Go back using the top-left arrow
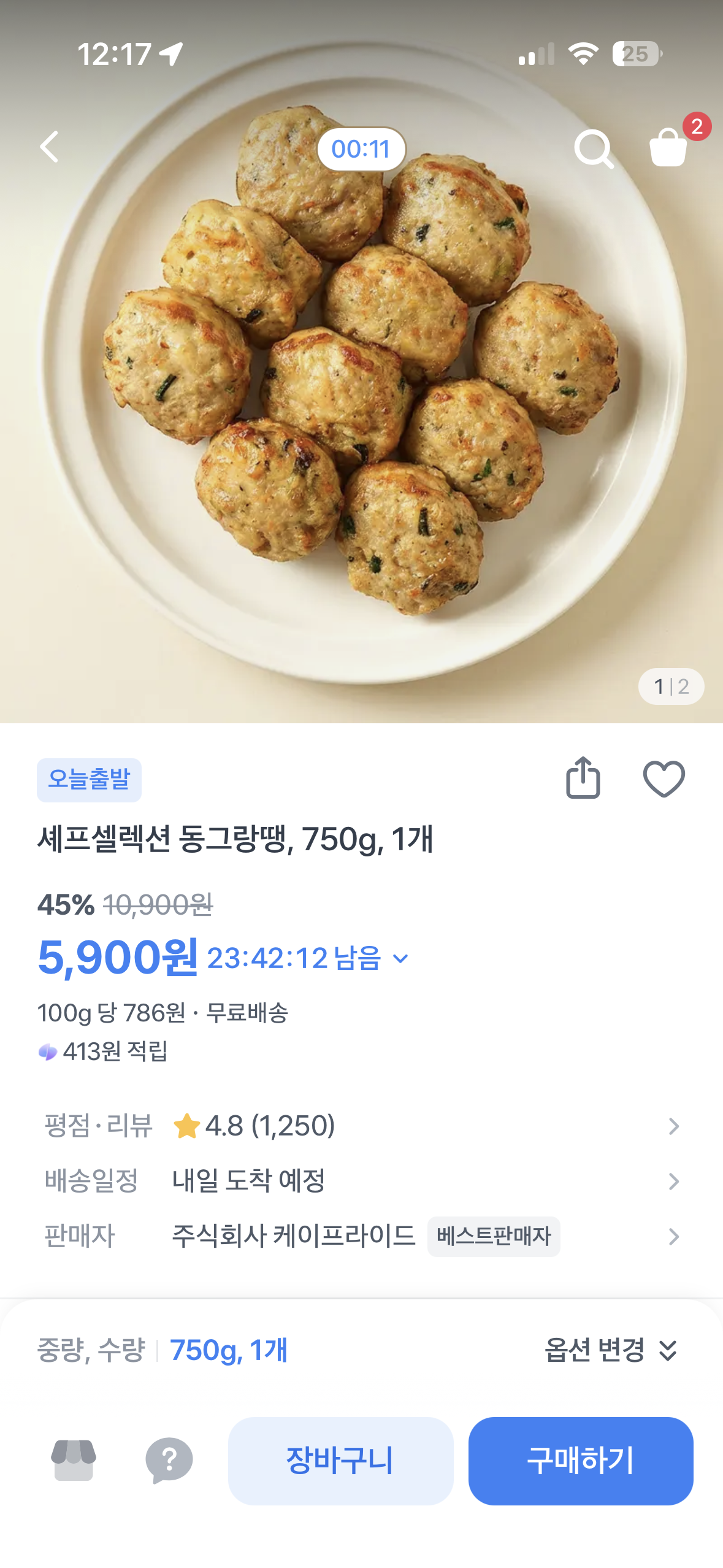723x1568 pixels. [x=49, y=147]
